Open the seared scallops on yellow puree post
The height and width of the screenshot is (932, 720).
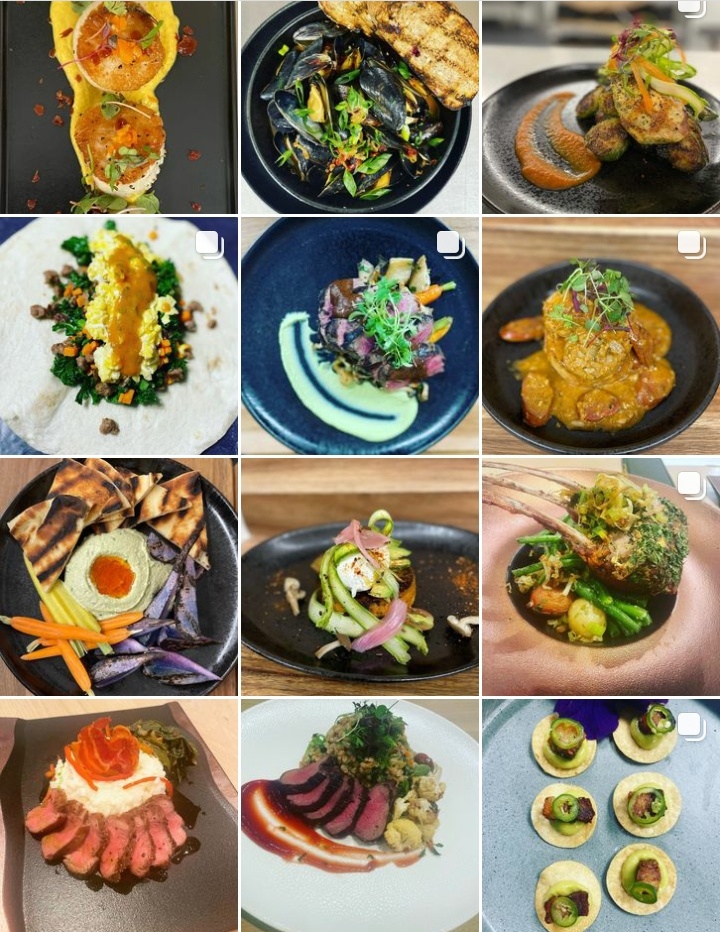[119, 106]
